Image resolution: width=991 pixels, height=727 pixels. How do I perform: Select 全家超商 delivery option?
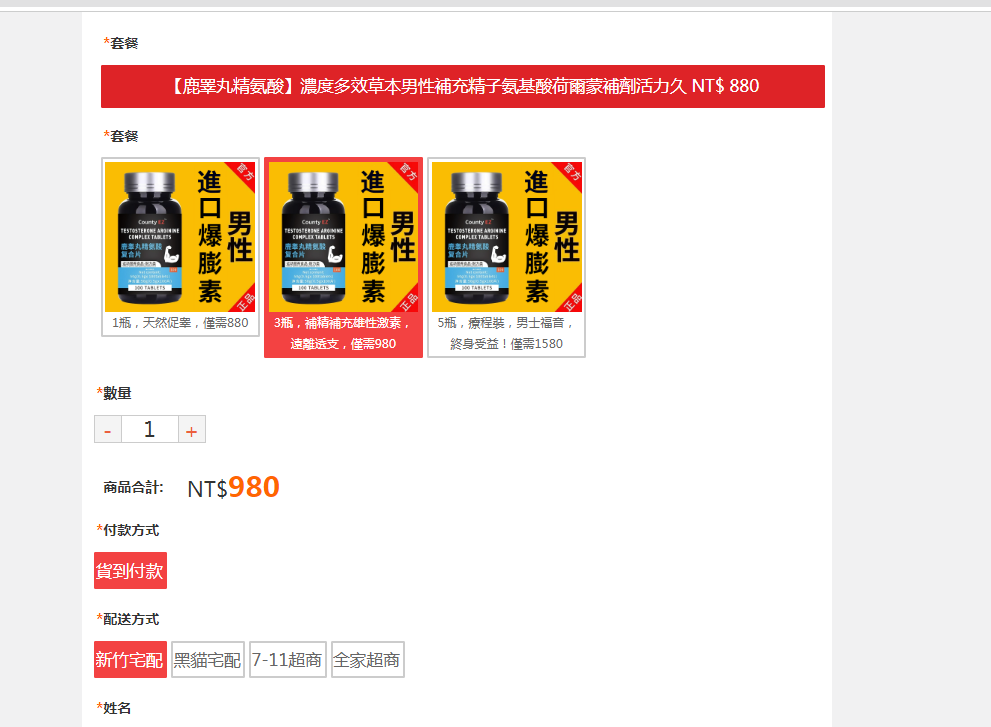point(367,660)
